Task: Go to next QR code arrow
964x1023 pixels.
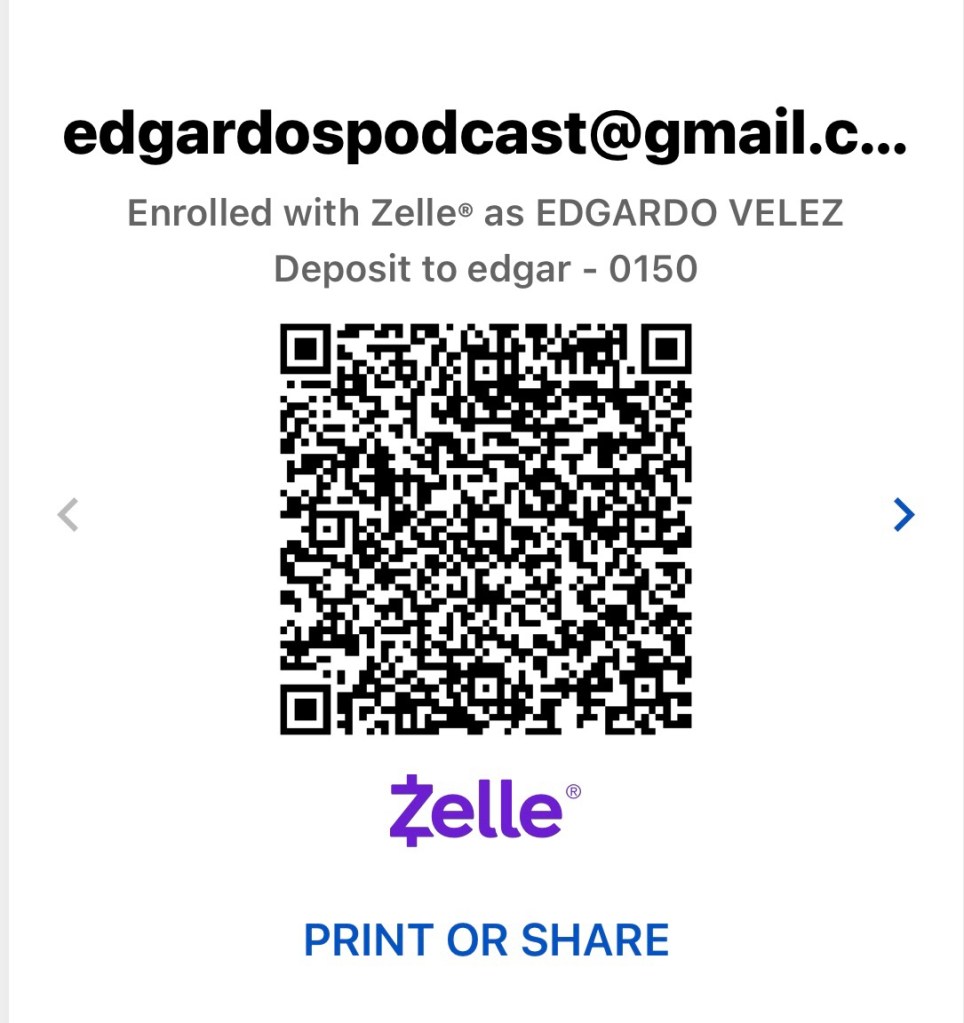Action: [x=903, y=514]
